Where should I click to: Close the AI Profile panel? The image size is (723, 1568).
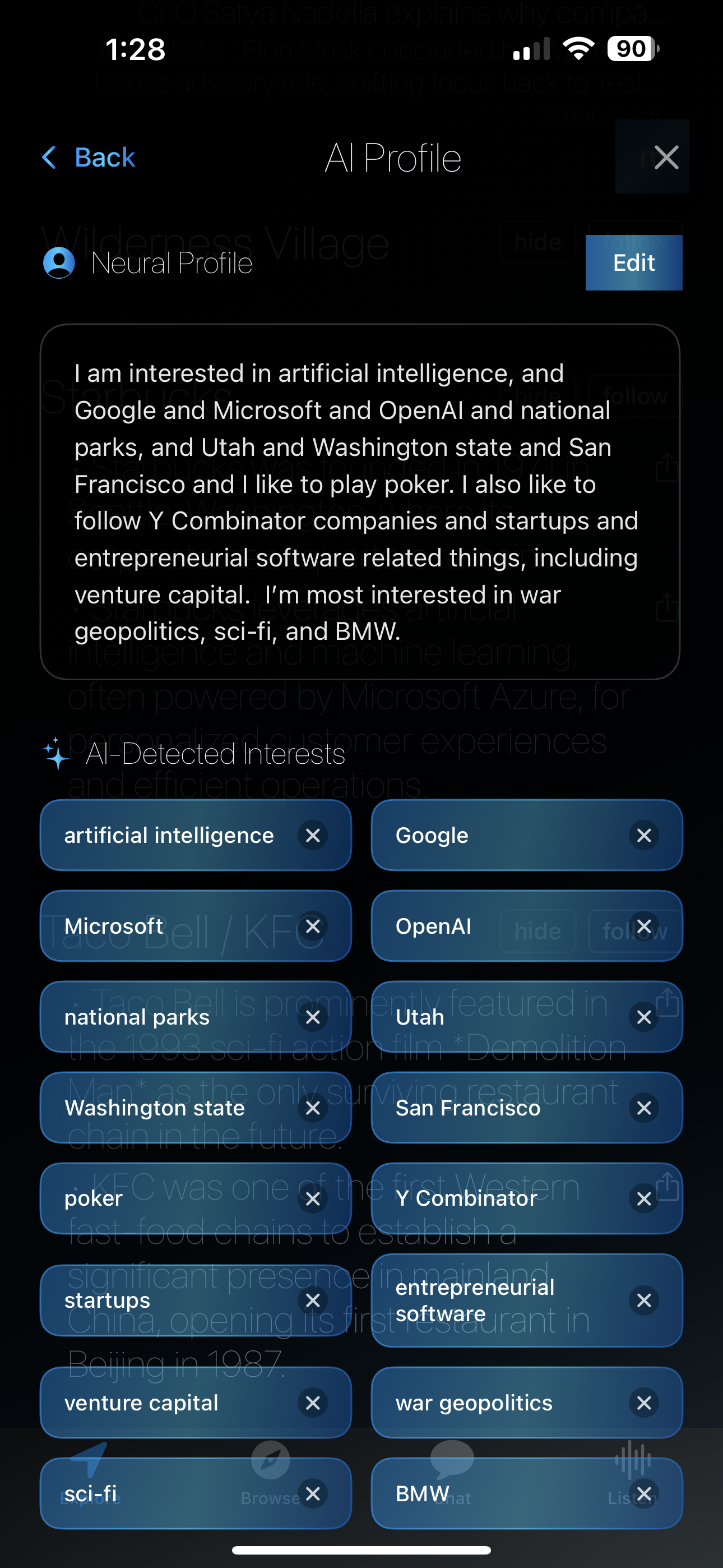(666, 158)
